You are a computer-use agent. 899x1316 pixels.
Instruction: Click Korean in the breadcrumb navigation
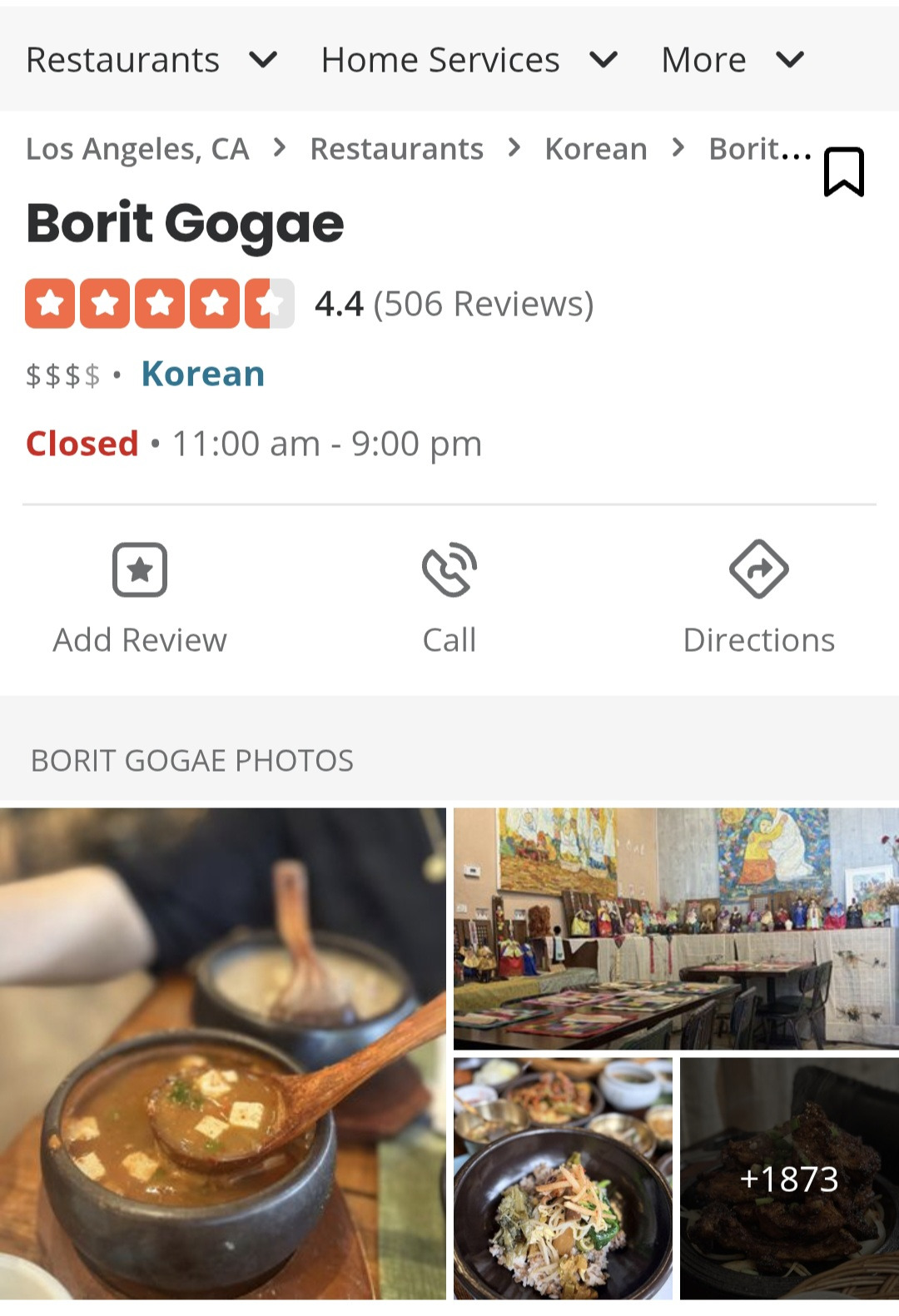pos(594,147)
